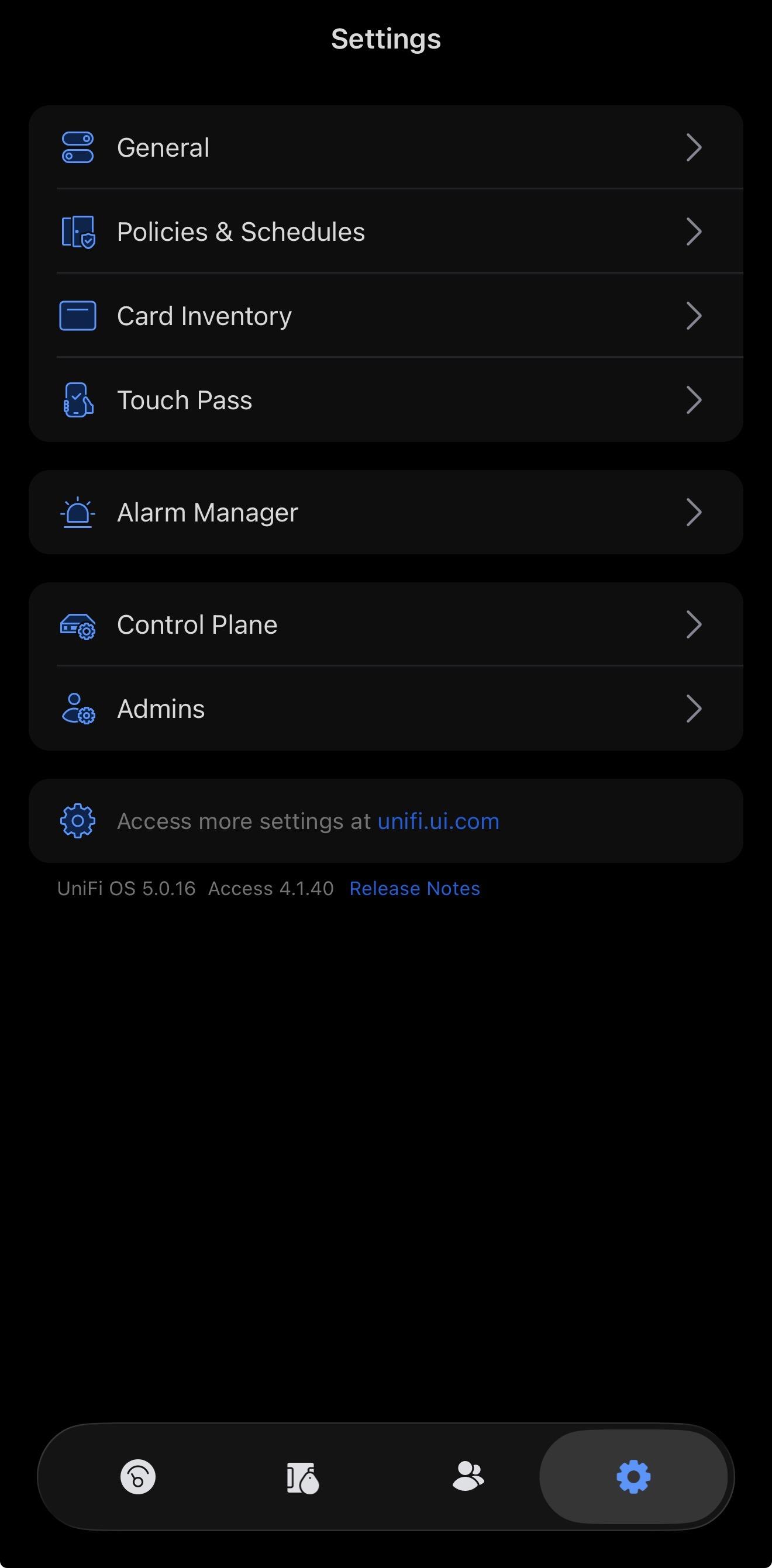The image size is (772, 1568).
Task: Switch to the Users tab
Action: tap(468, 1476)
